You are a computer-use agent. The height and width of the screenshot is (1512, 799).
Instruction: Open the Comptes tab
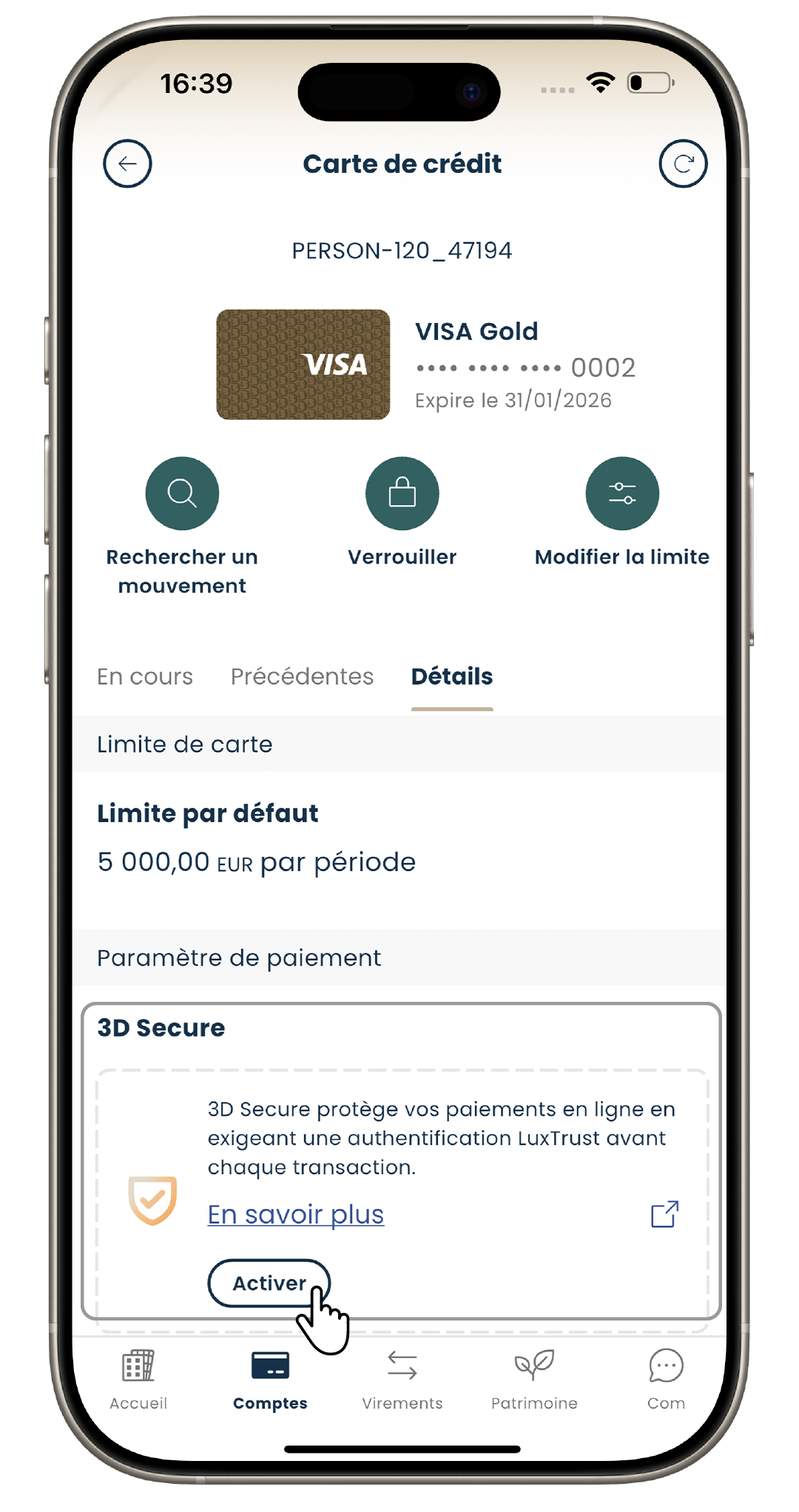270,1379
